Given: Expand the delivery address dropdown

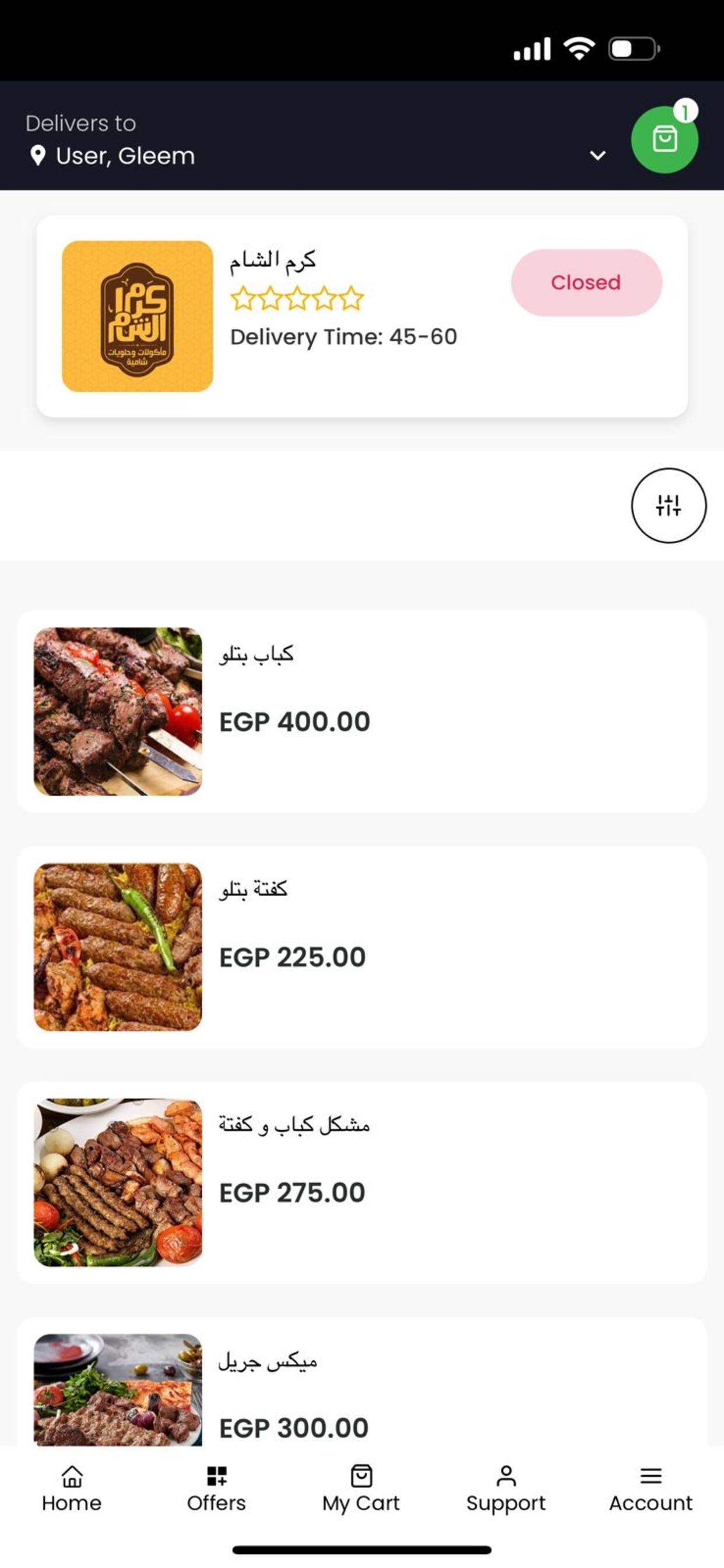Looking at the screenshot, I should pyautogui.click(x=598, y=156).
